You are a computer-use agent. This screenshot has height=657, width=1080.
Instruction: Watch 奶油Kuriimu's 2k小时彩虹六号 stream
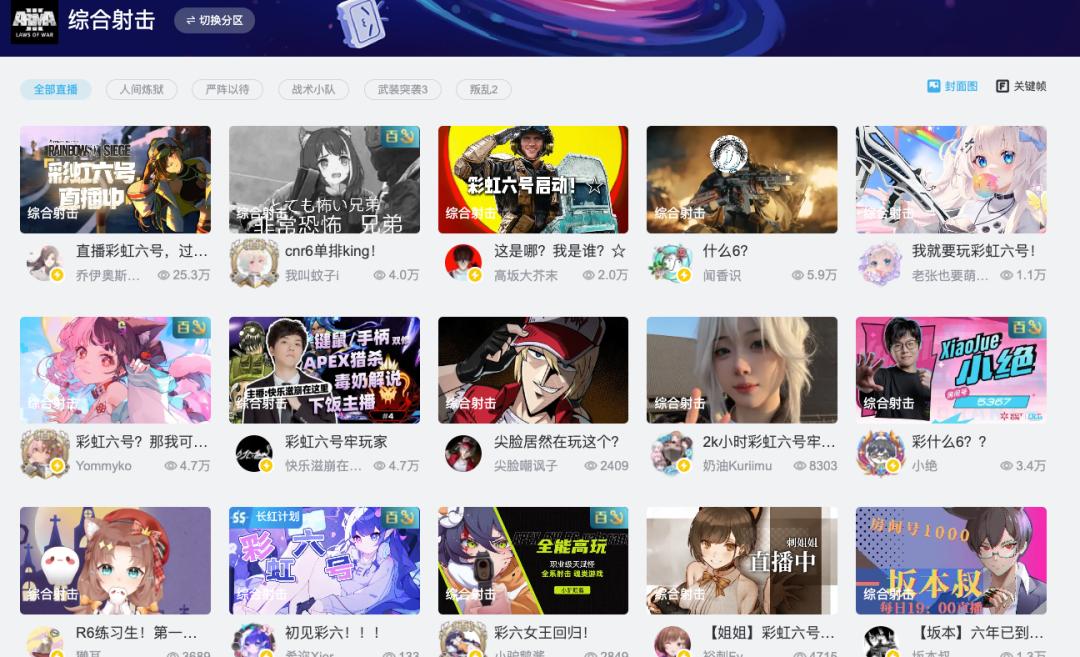point(741,370)
